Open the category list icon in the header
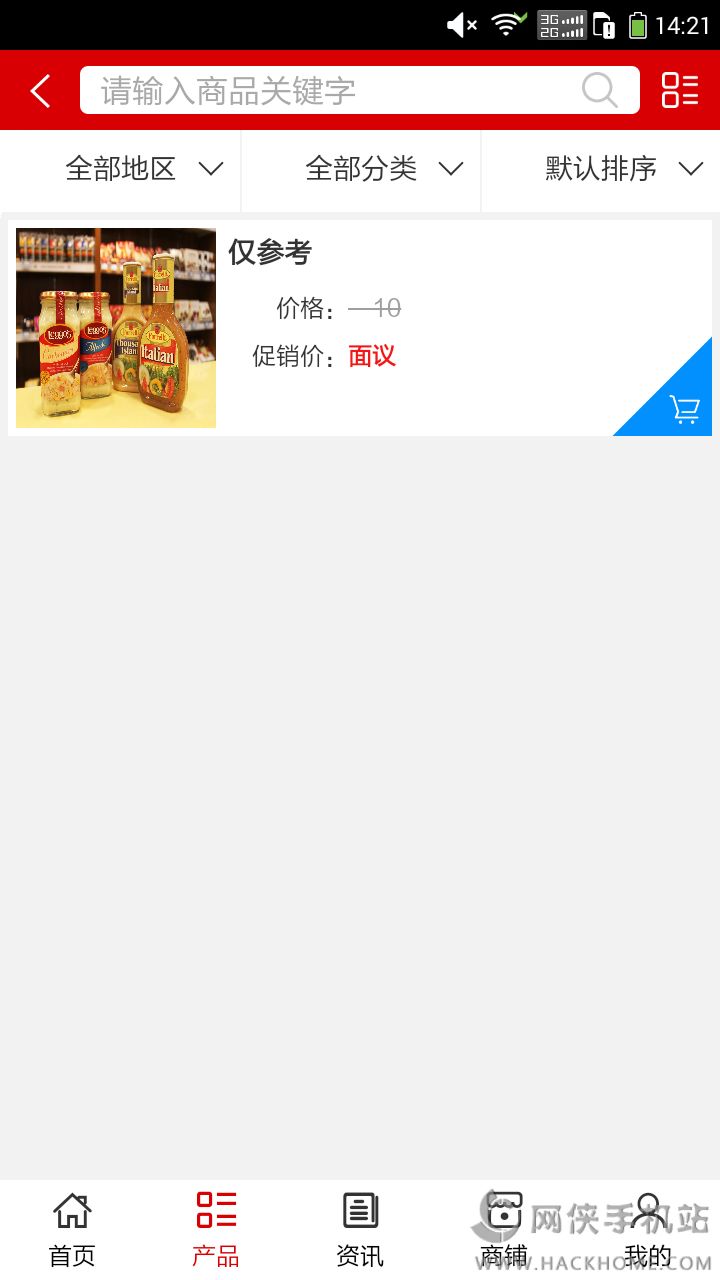This screenshot has width=720, height=1280. pos(680,91)
